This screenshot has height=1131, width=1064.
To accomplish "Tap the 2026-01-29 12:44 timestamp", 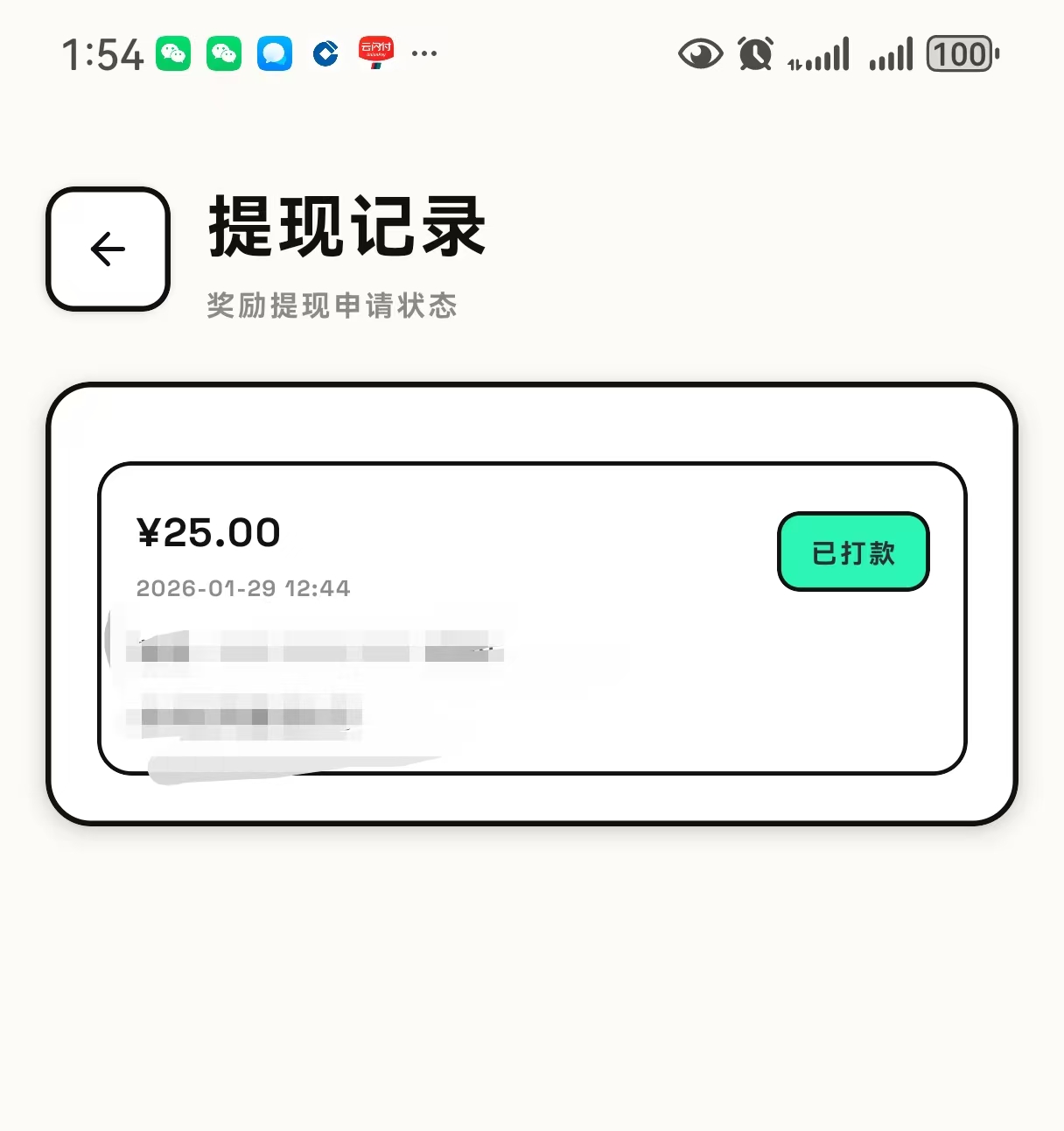I will pyautogui.click(x=242, y=588).
